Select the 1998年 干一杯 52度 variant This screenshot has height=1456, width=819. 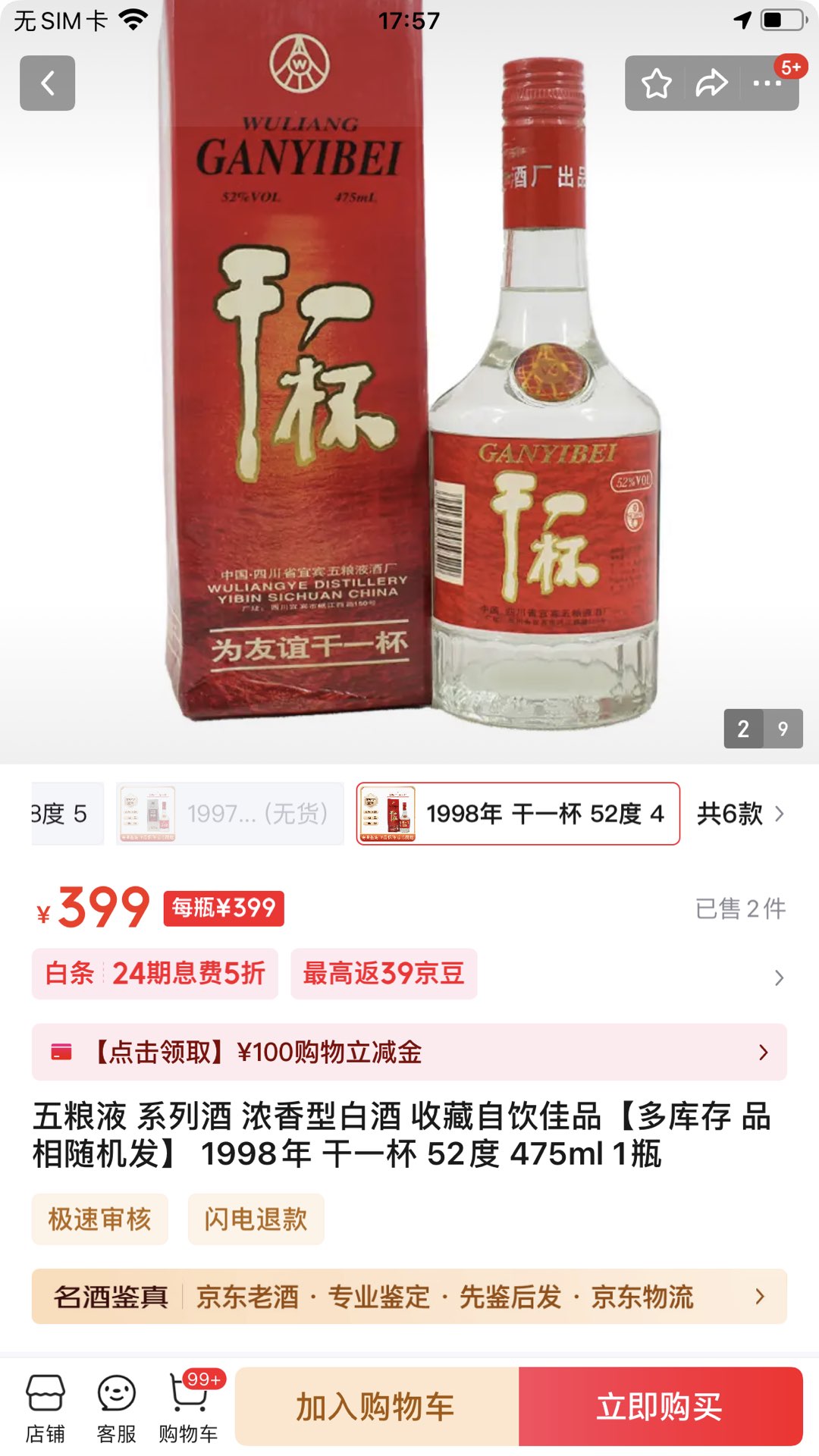point(518,814)
